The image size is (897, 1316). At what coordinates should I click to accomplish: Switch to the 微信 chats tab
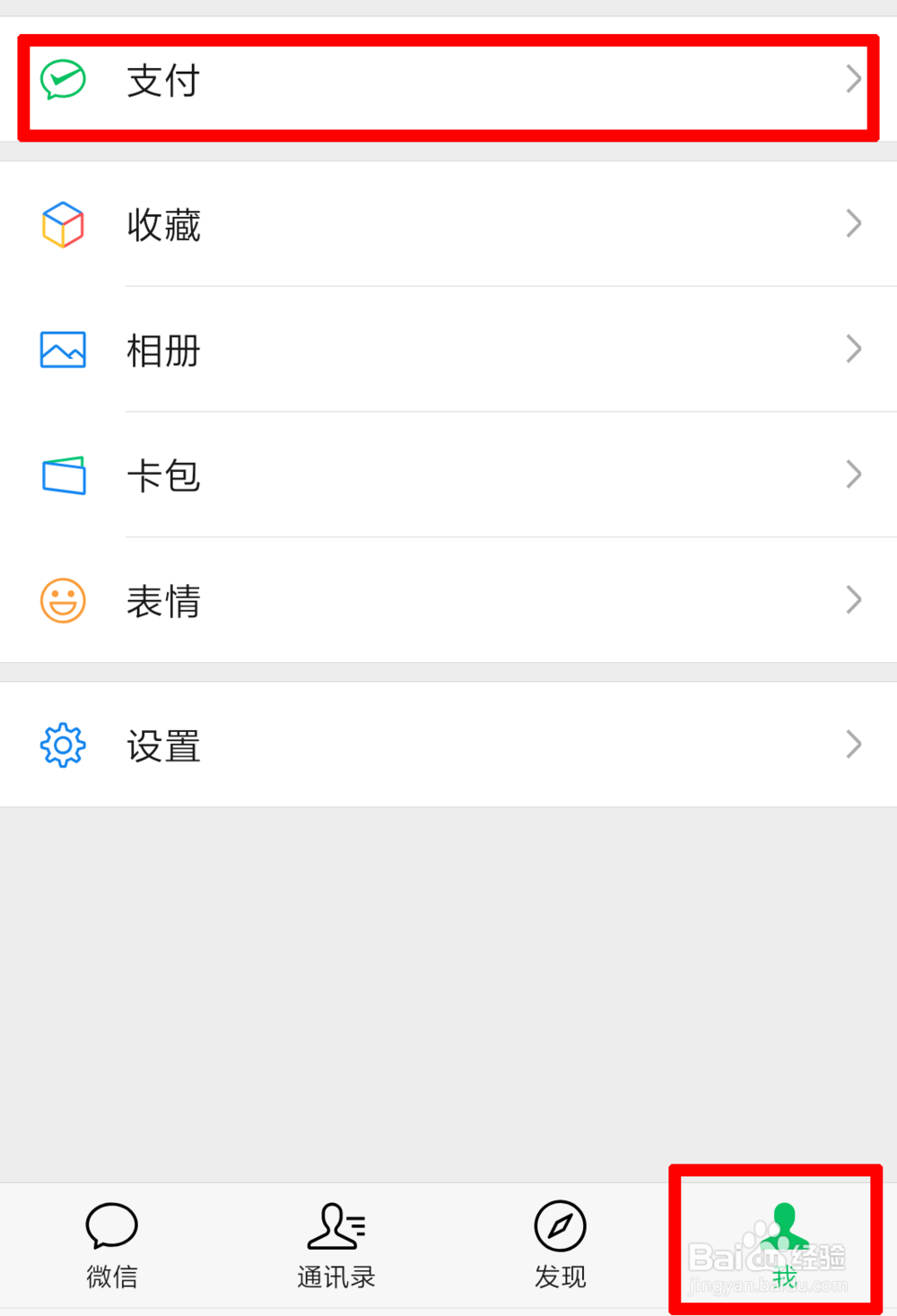click(x=112, y=1244)
